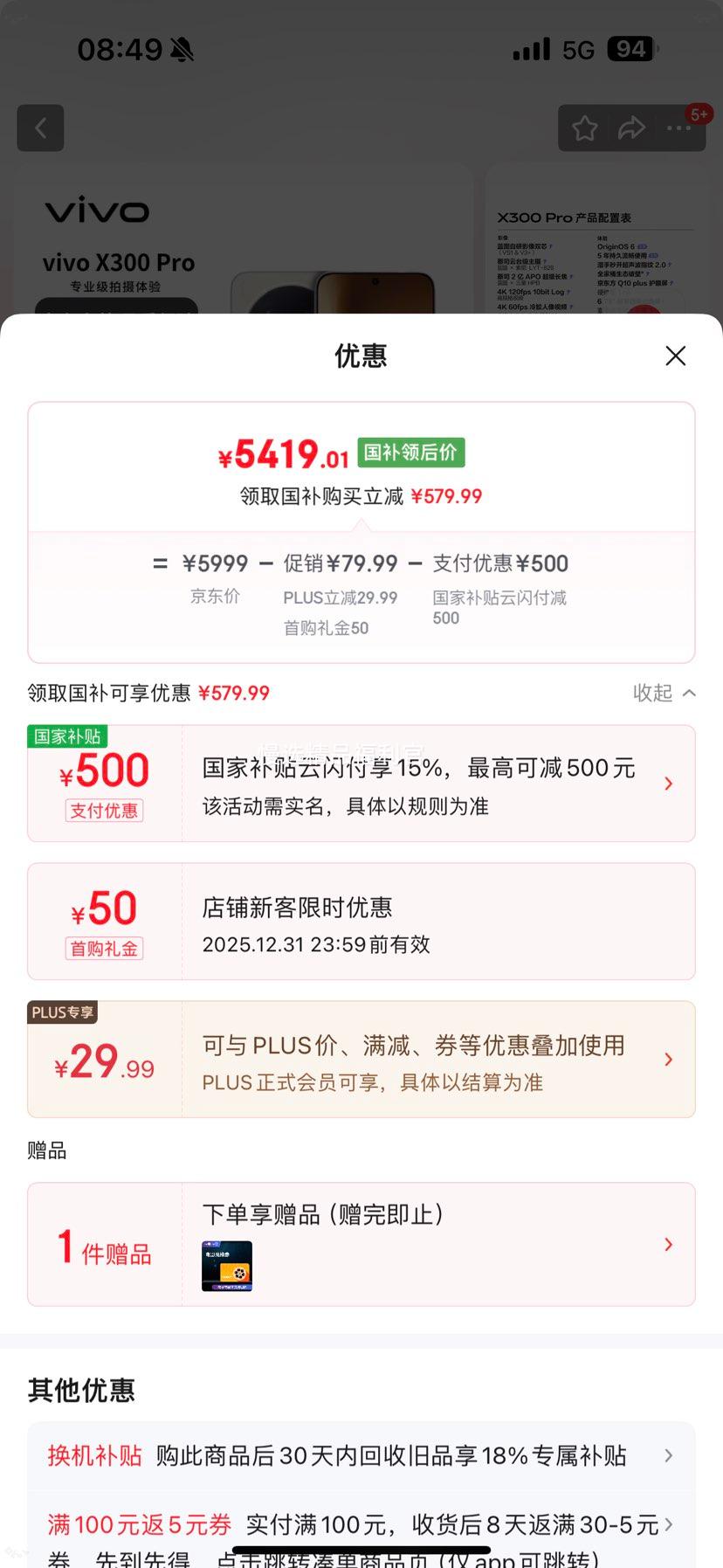The width and height of the screenshot is (723, 1568).
Task: Favorite the product via the star icon
Action: point(584,128)
